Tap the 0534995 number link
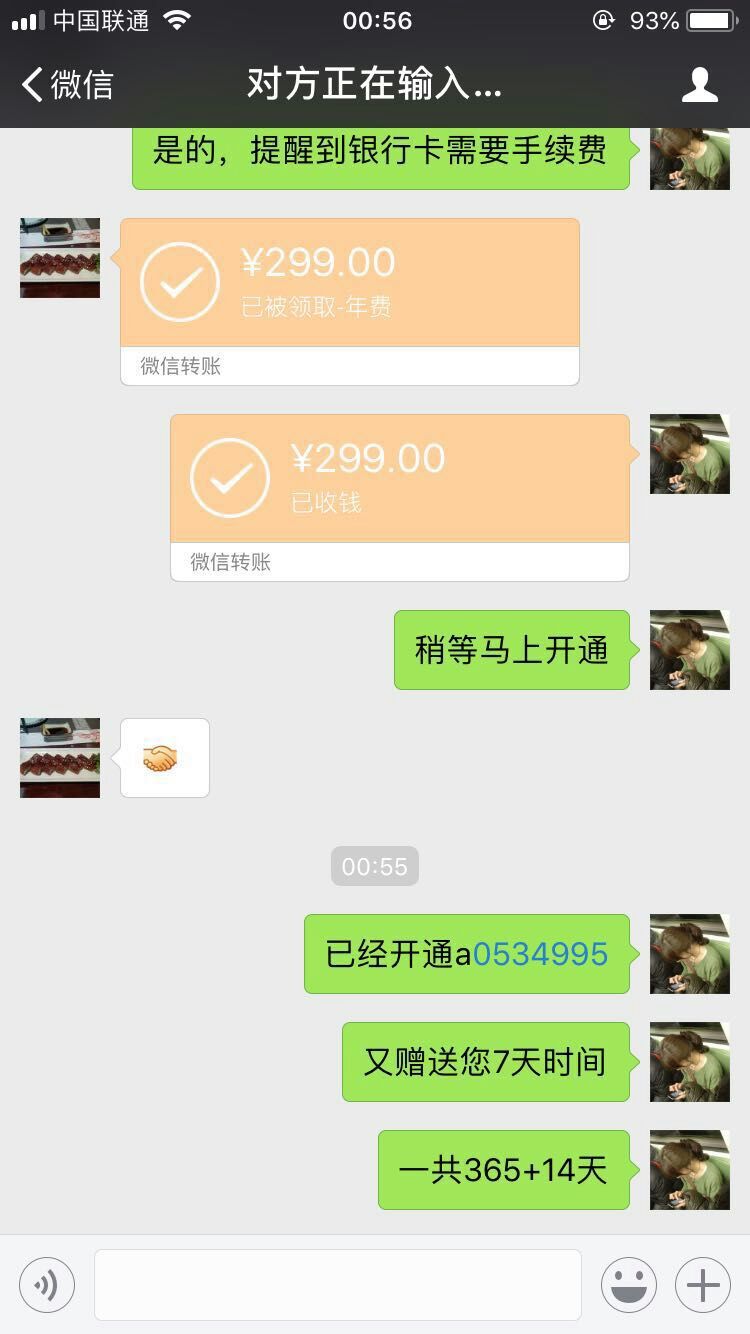 tap(540, 954)
